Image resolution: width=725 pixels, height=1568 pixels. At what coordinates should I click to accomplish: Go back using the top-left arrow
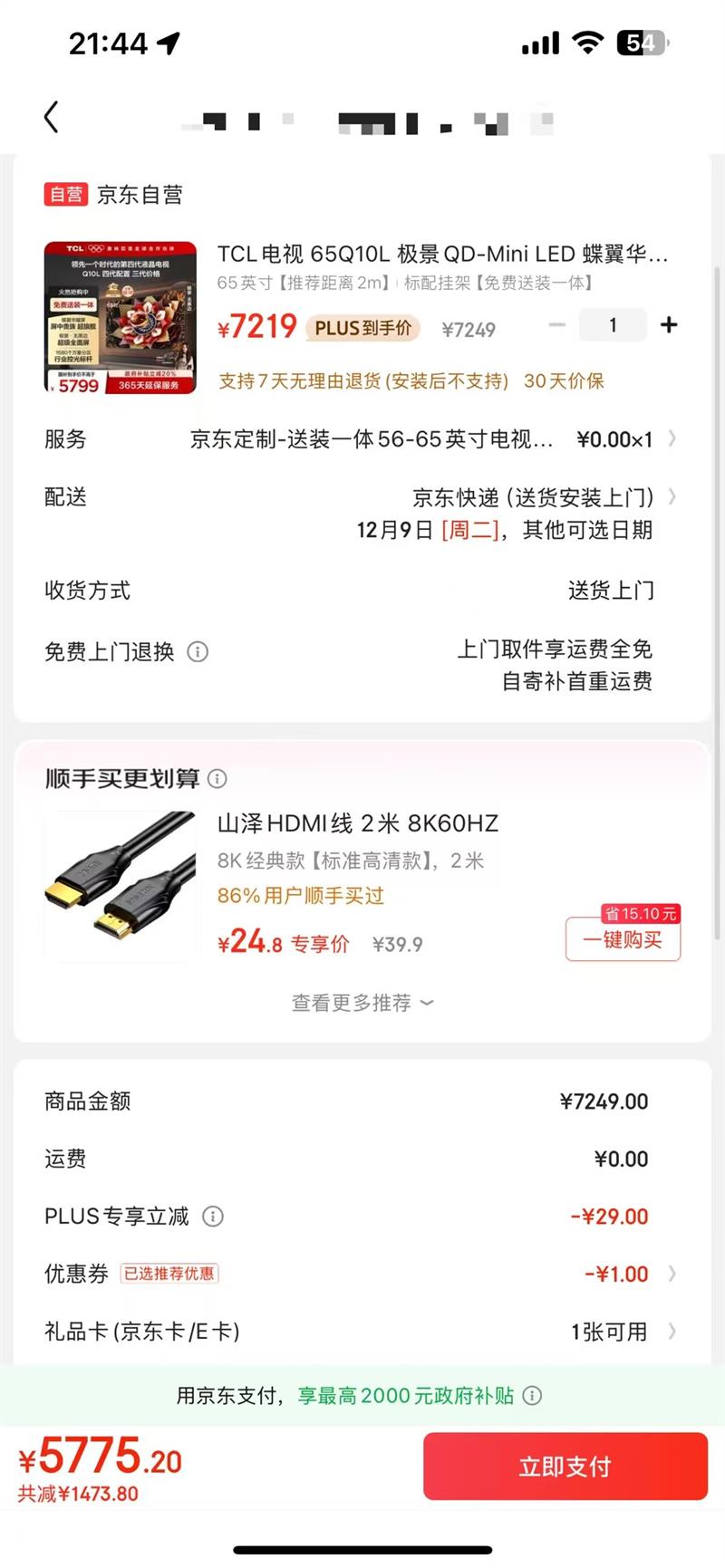[52, 117]
